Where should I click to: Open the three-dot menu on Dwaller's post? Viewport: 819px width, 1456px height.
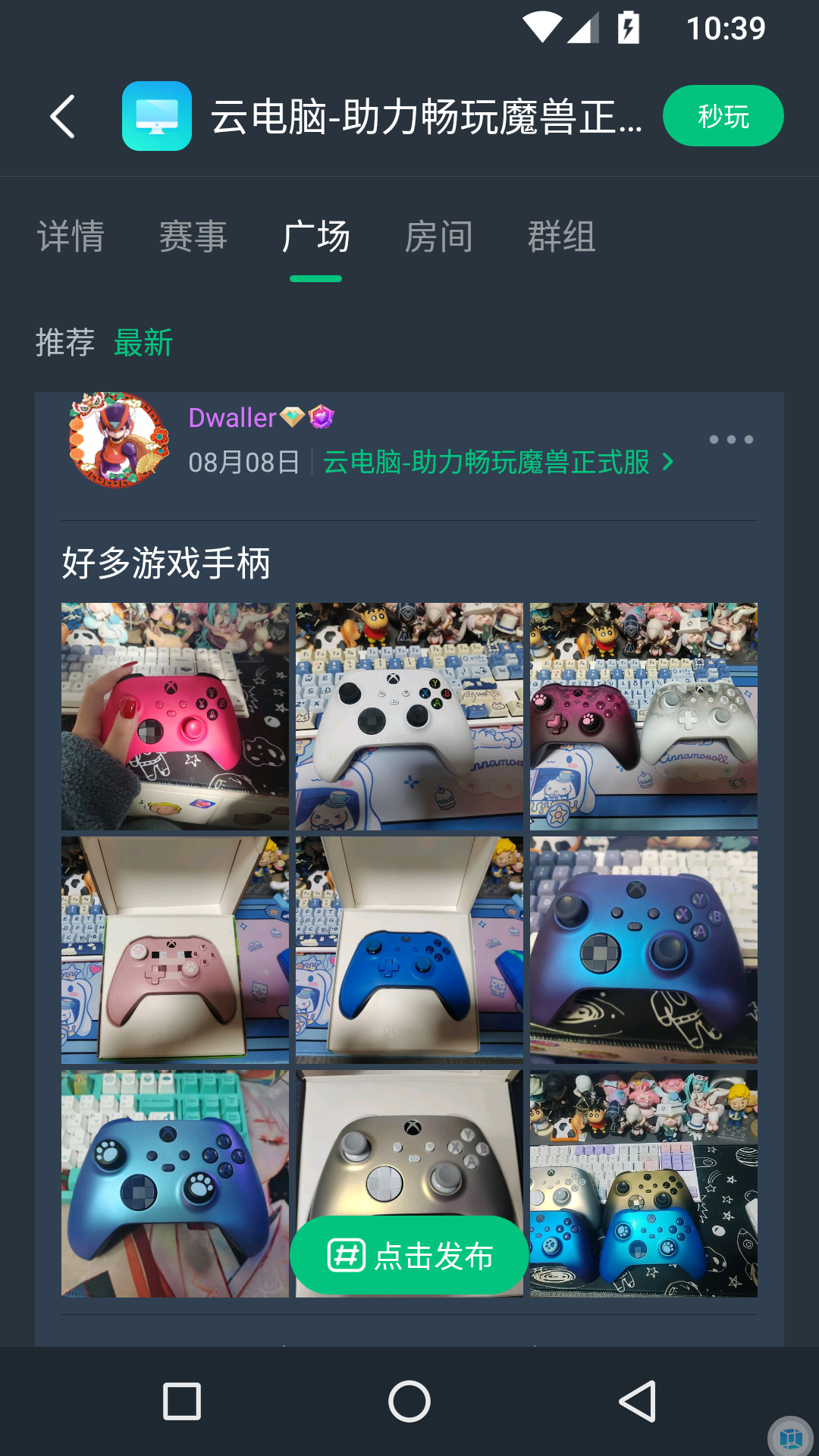pyautogui.click(x=731, y=440)
